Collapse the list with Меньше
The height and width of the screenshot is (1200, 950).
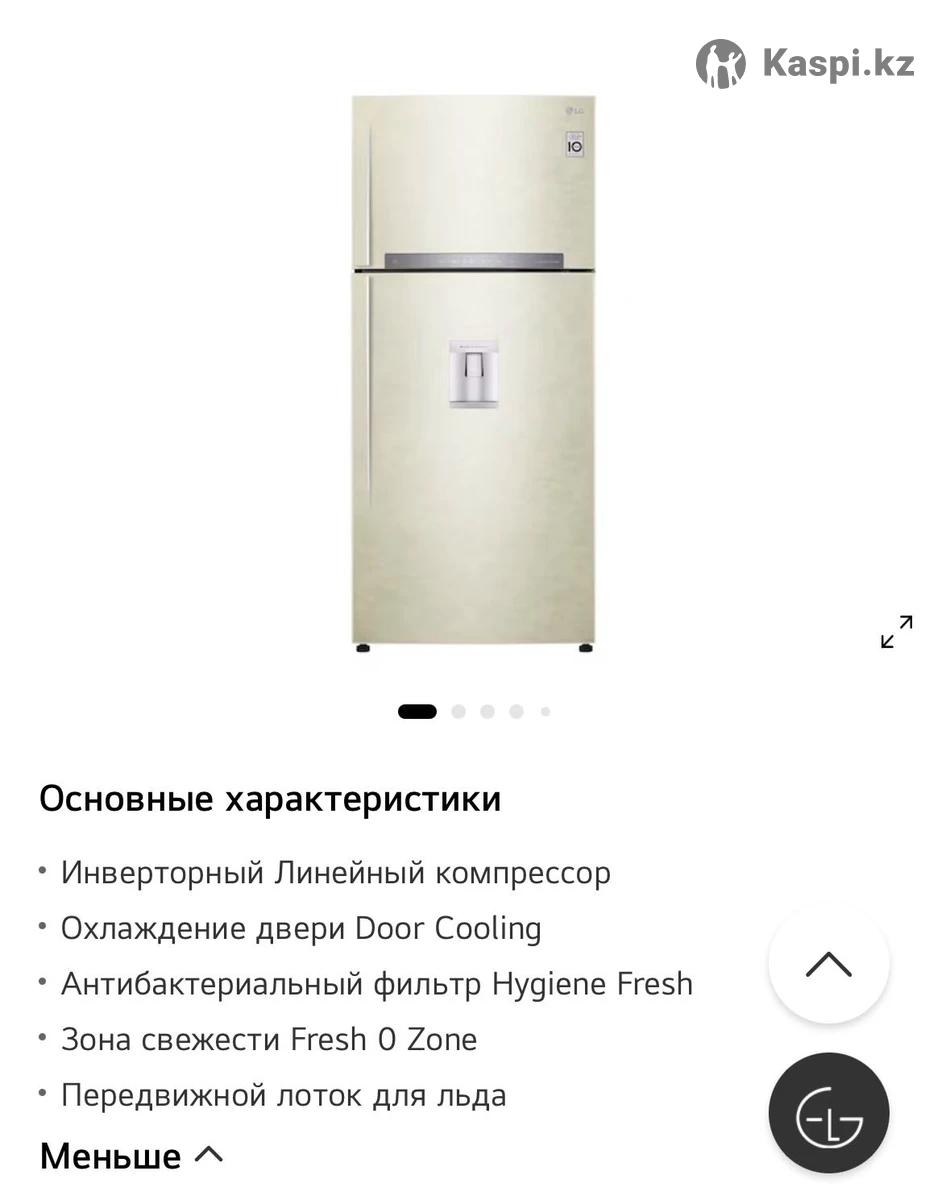tap(131, 1156)
